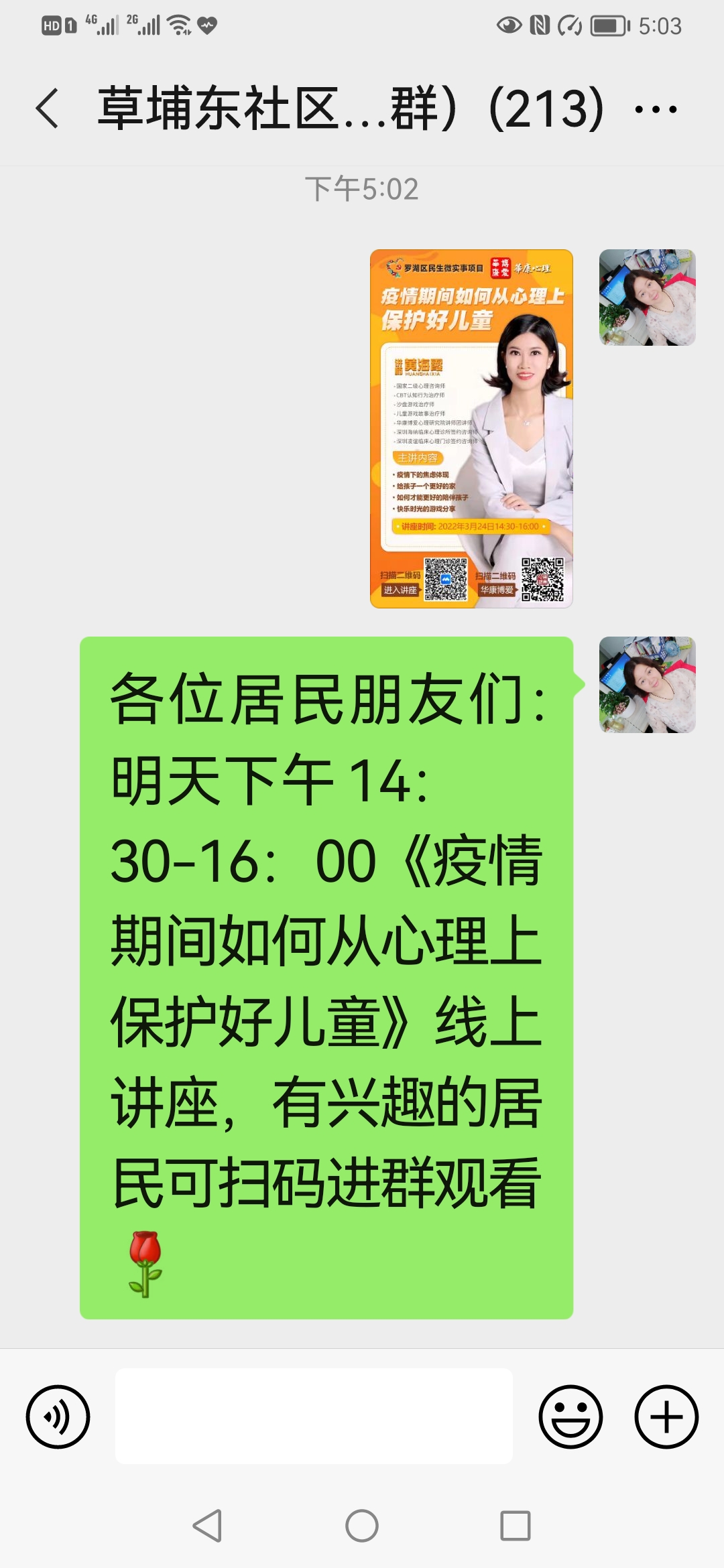Open the plus attachment menu
This screenshot has height=1568, width=724.
tap(666, 1417)
